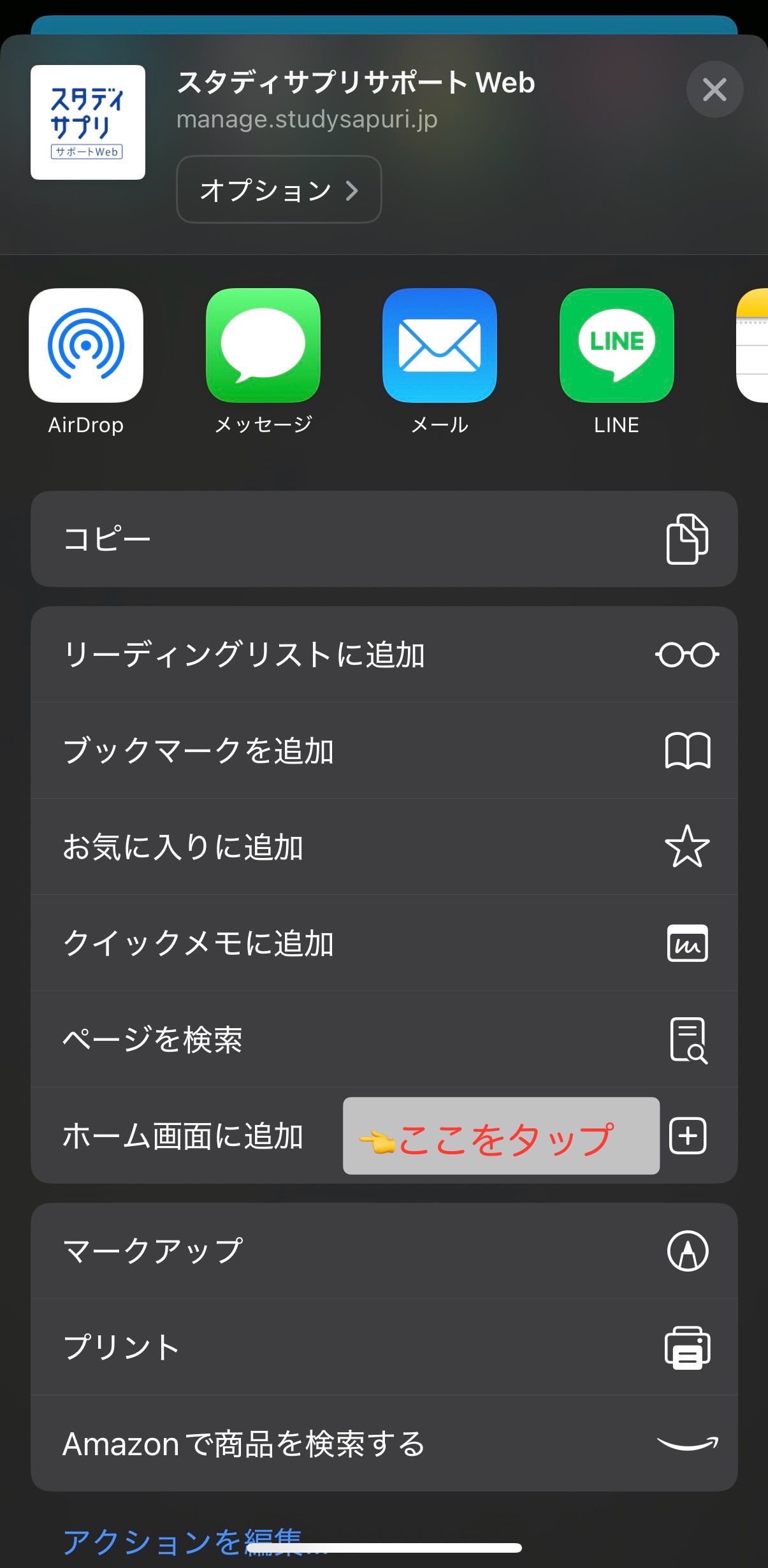Choose ブックマークを追加
The height and width of the screenshot is (1568, 768).
point(384,751)
